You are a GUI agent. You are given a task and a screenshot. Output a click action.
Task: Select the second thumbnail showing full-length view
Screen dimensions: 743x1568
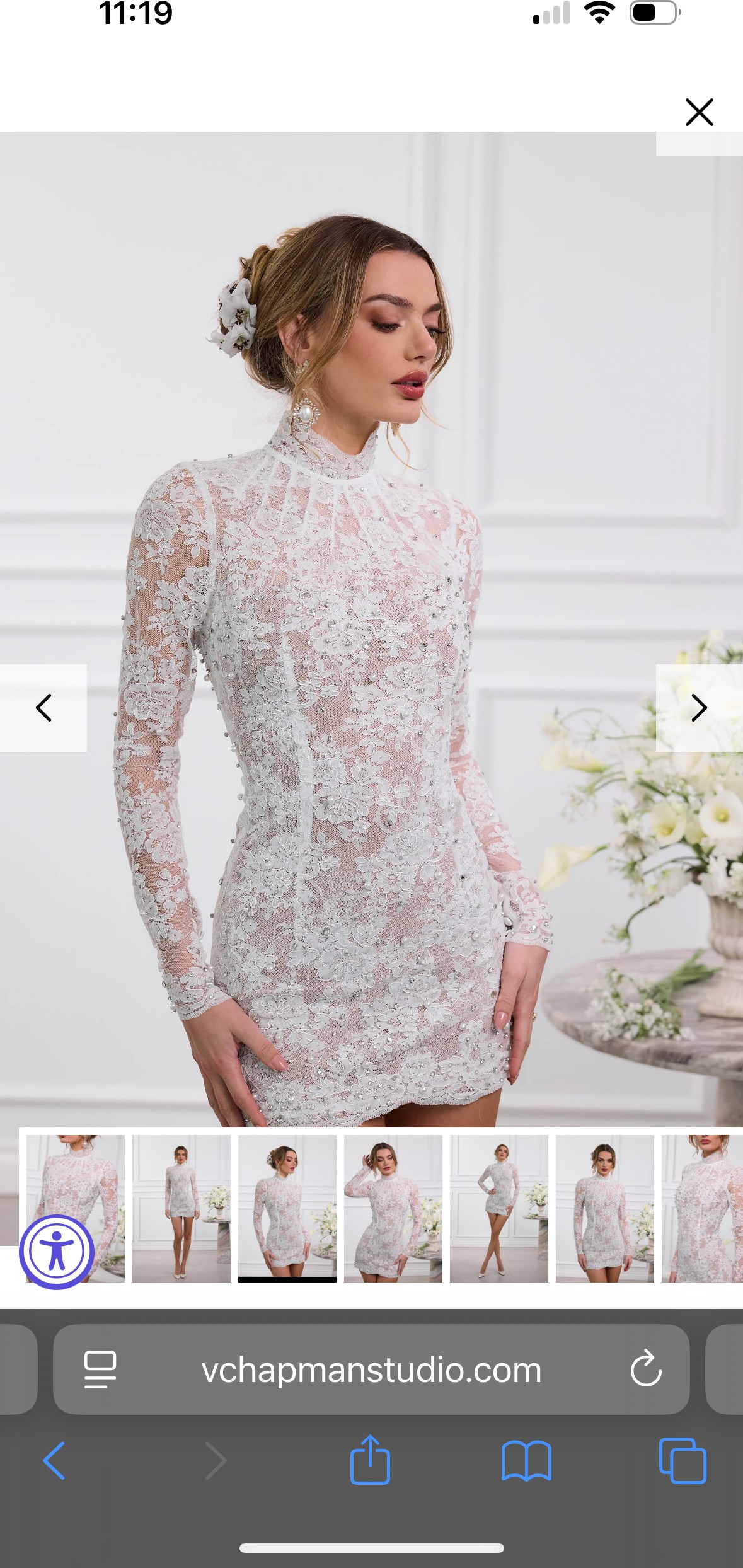(x=181, y=1209)
